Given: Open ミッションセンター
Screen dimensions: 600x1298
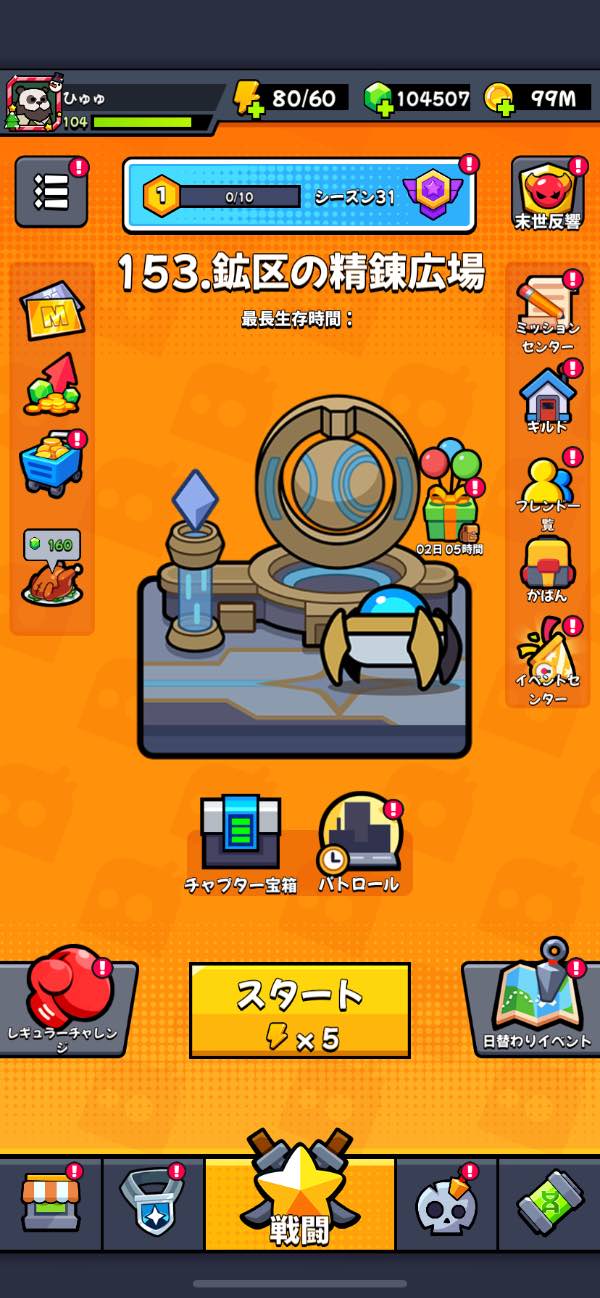Looking at the screenshot, I should coord(546,314).
